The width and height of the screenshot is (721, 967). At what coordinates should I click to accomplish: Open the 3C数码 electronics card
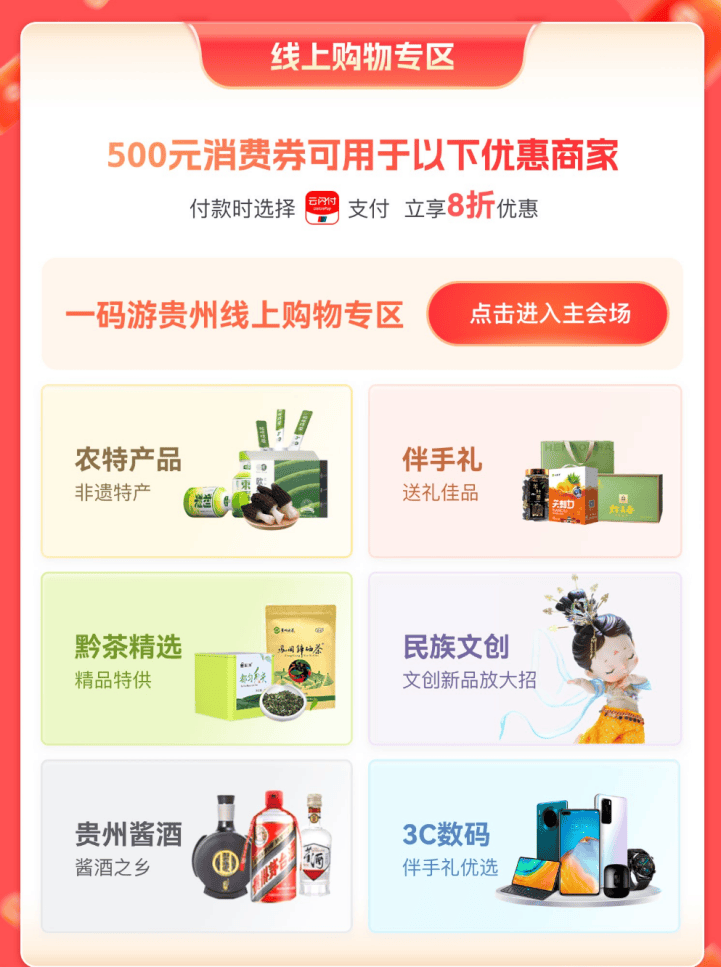[x=524, y=846]
